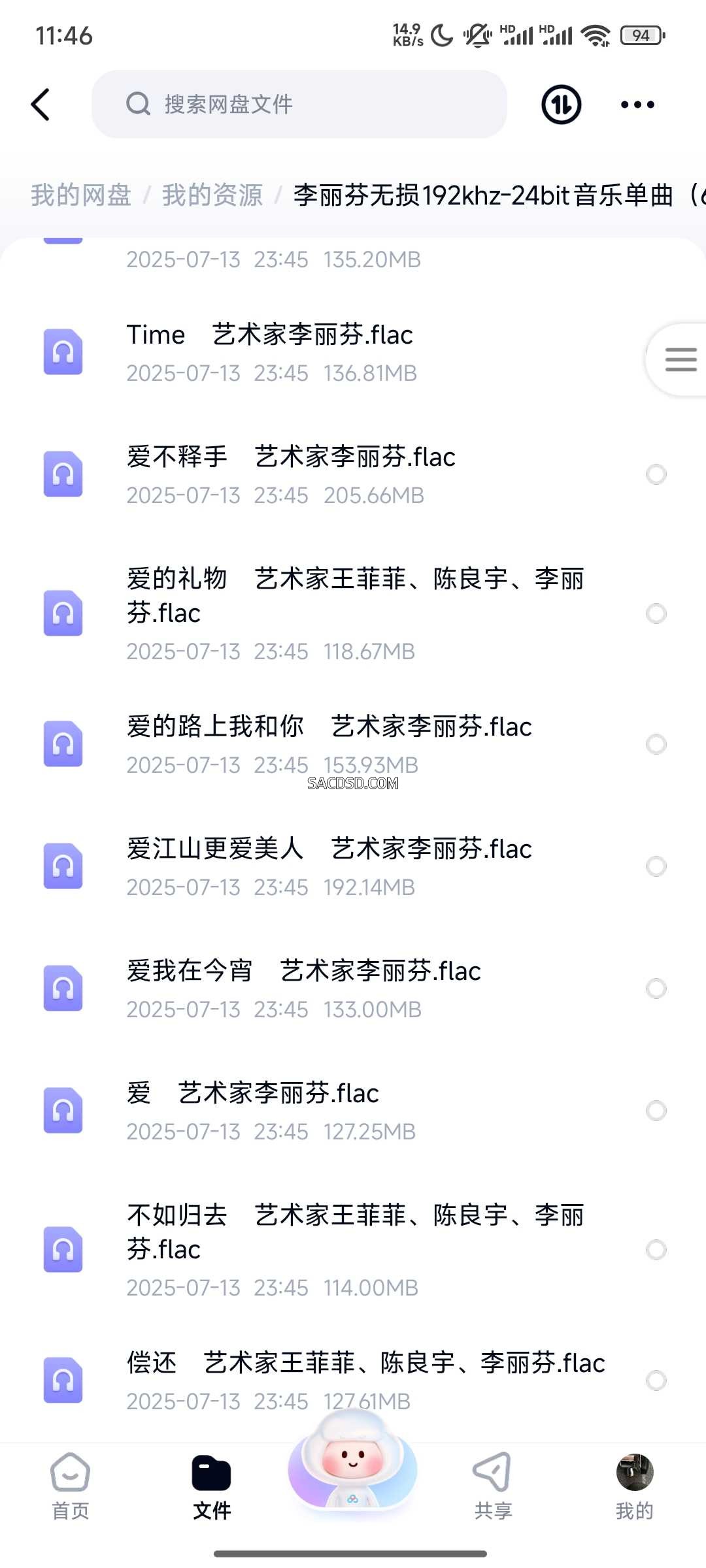Open the transfer list icon
This screenshot has height=1568, width=706.
561,105
